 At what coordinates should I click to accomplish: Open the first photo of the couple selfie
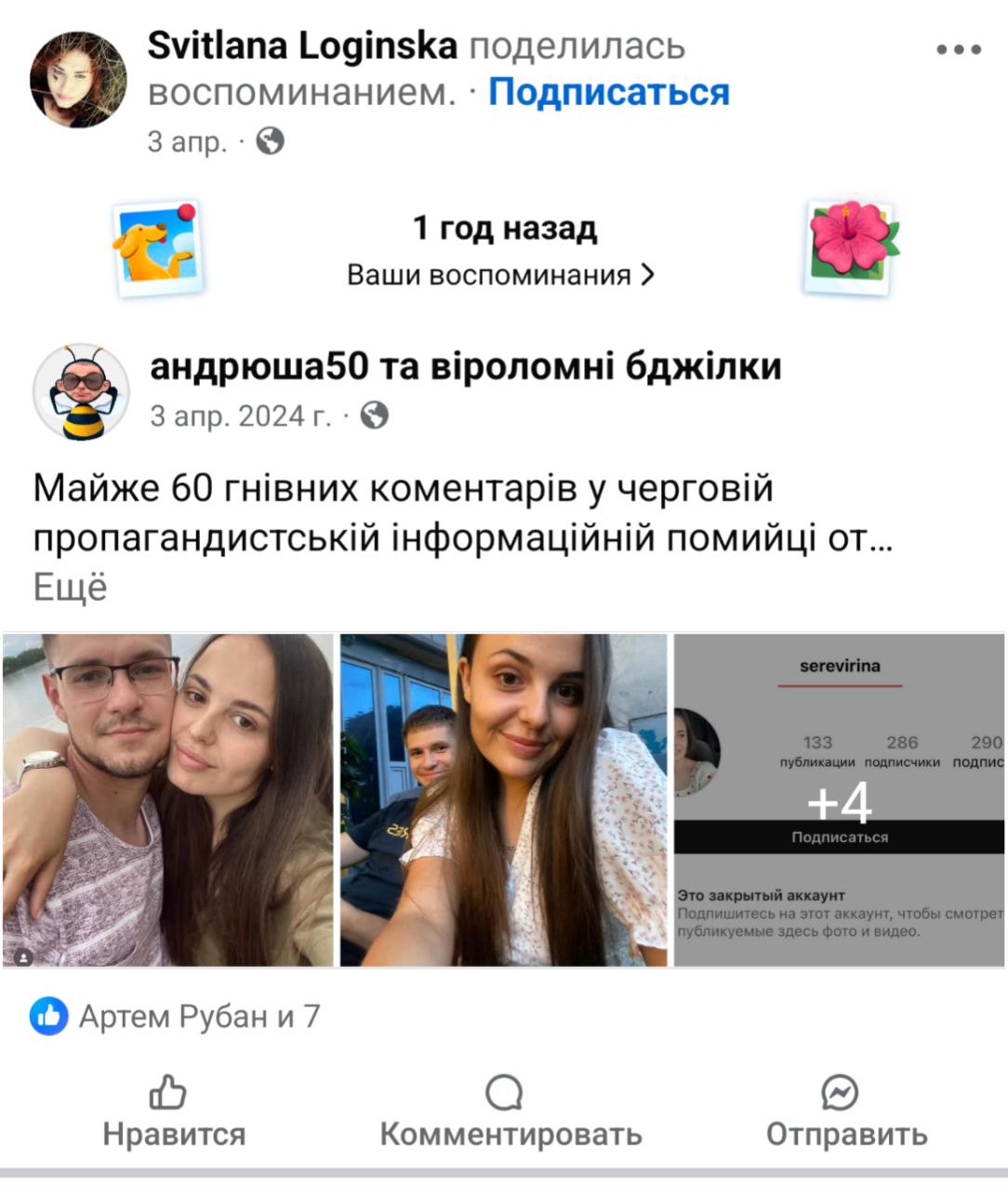click(x=167, y=800)
